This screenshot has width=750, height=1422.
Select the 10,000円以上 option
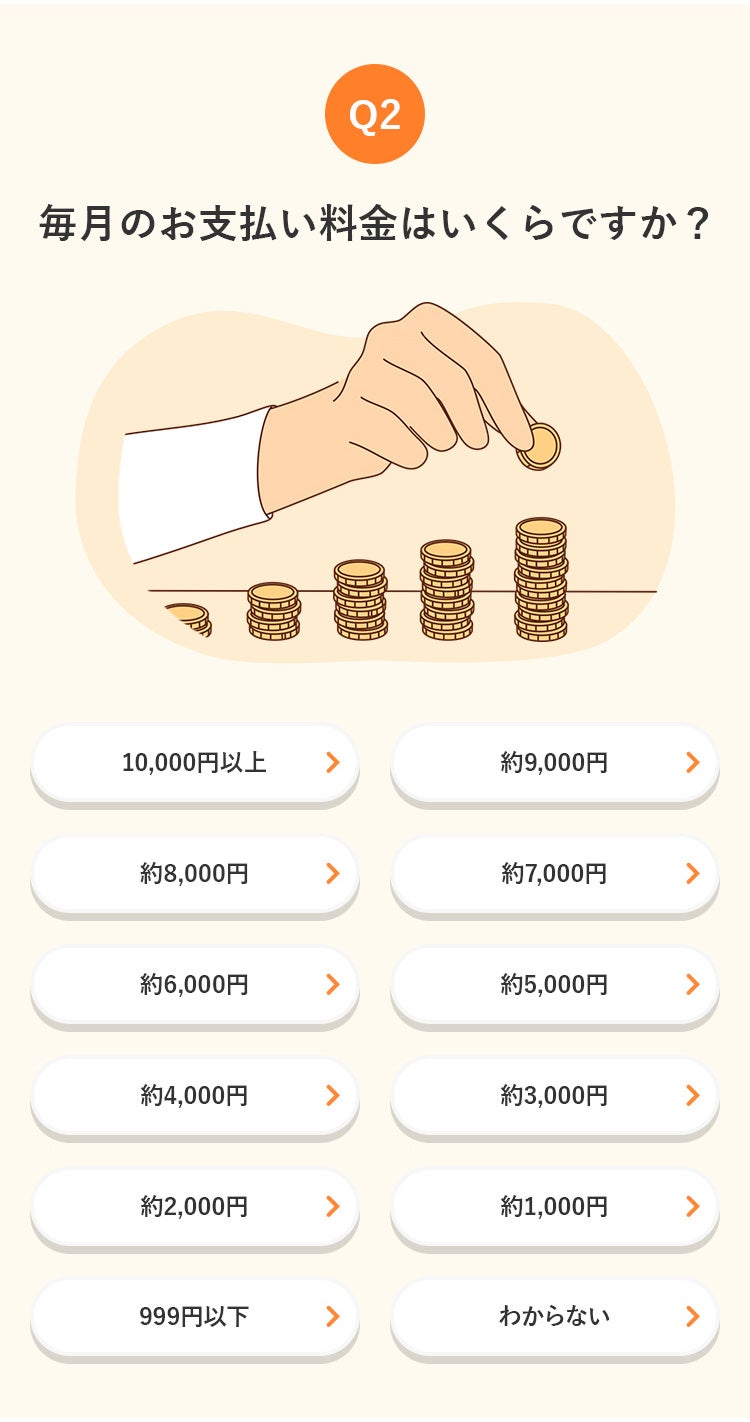(195, 763)
